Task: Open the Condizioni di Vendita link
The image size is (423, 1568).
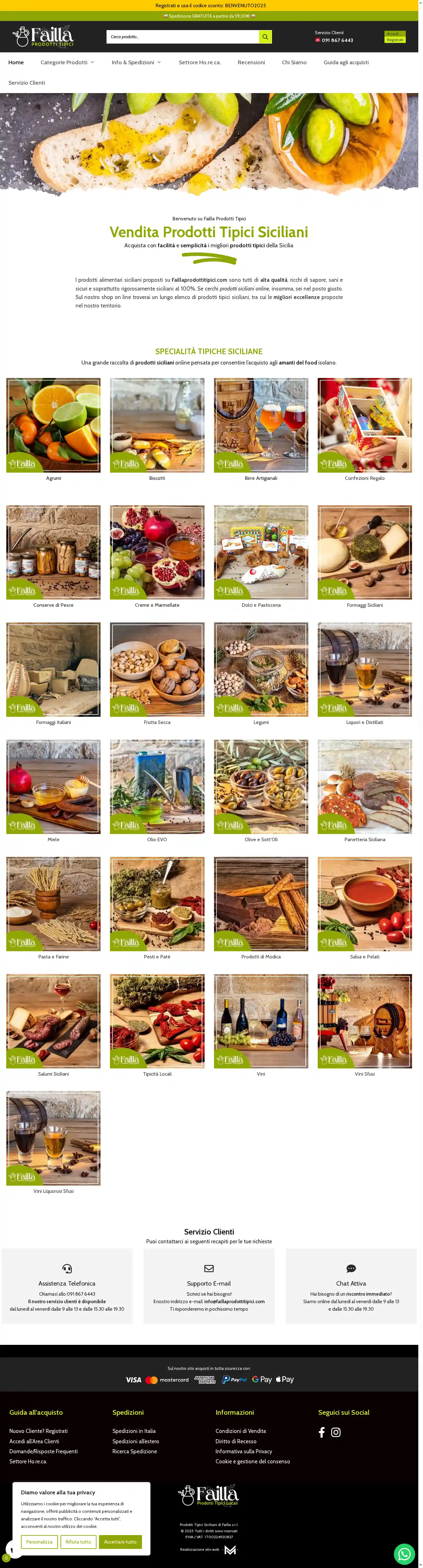Action: pos(240,1431)
